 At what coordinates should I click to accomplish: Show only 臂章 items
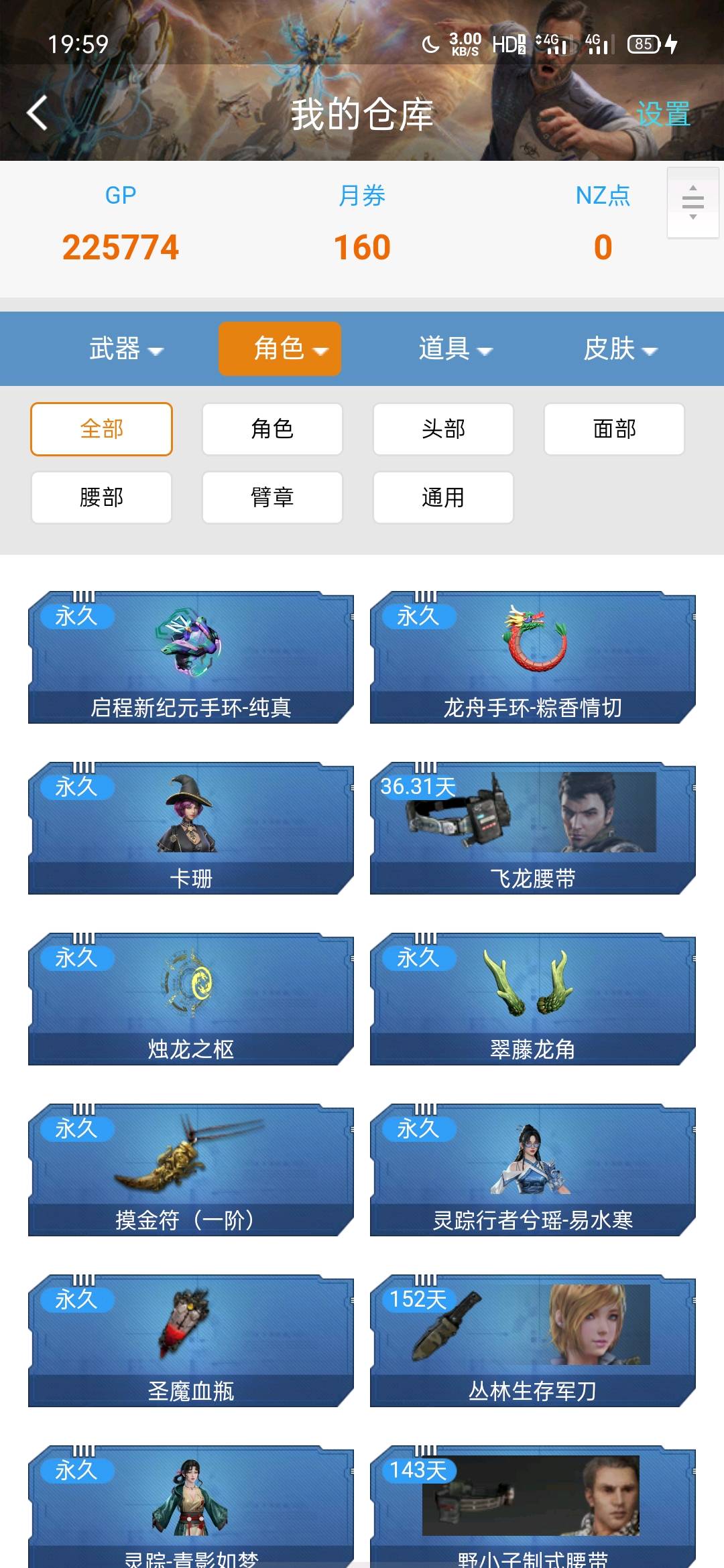click(272, 497)
